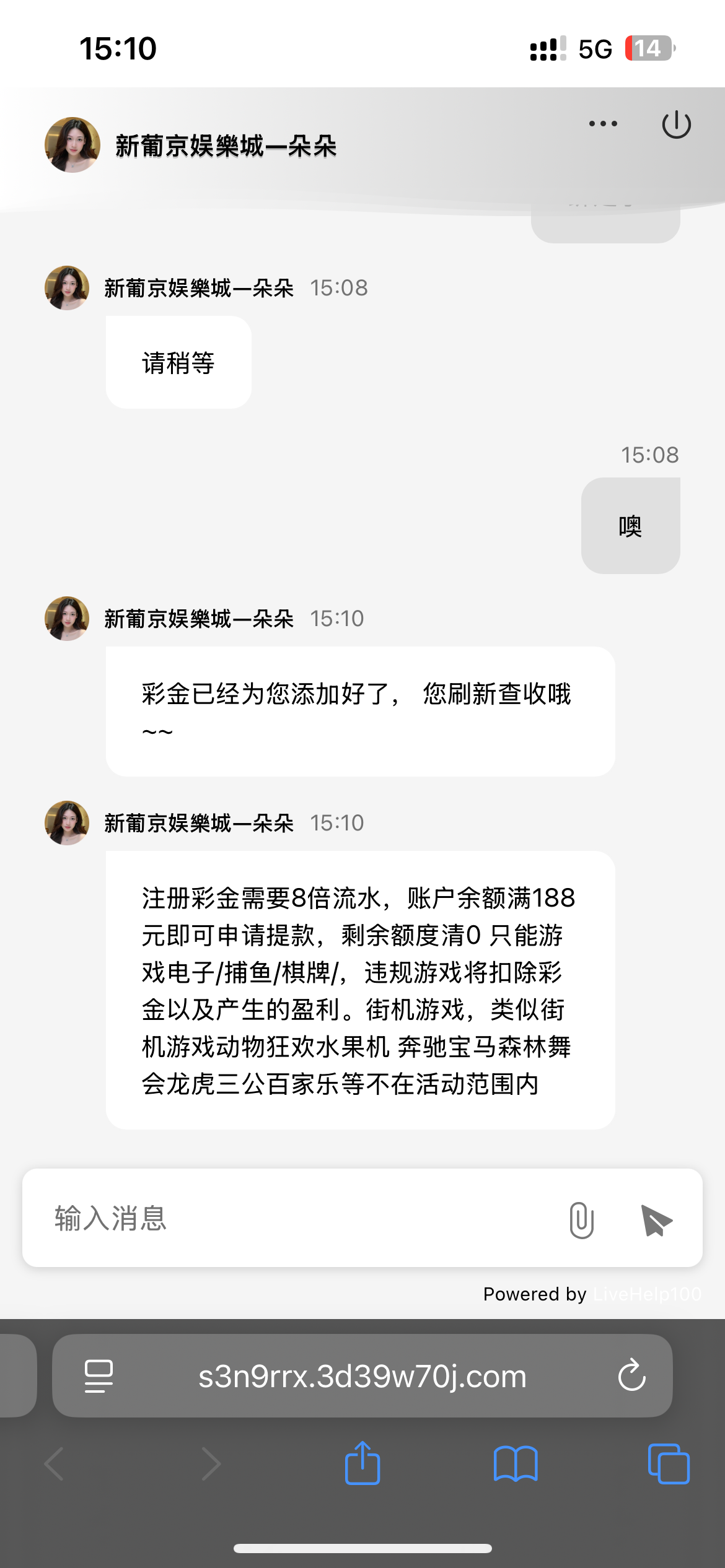Tap the power icon to end chat
This screenshot has width=725, height=1568.
point(676,124)
